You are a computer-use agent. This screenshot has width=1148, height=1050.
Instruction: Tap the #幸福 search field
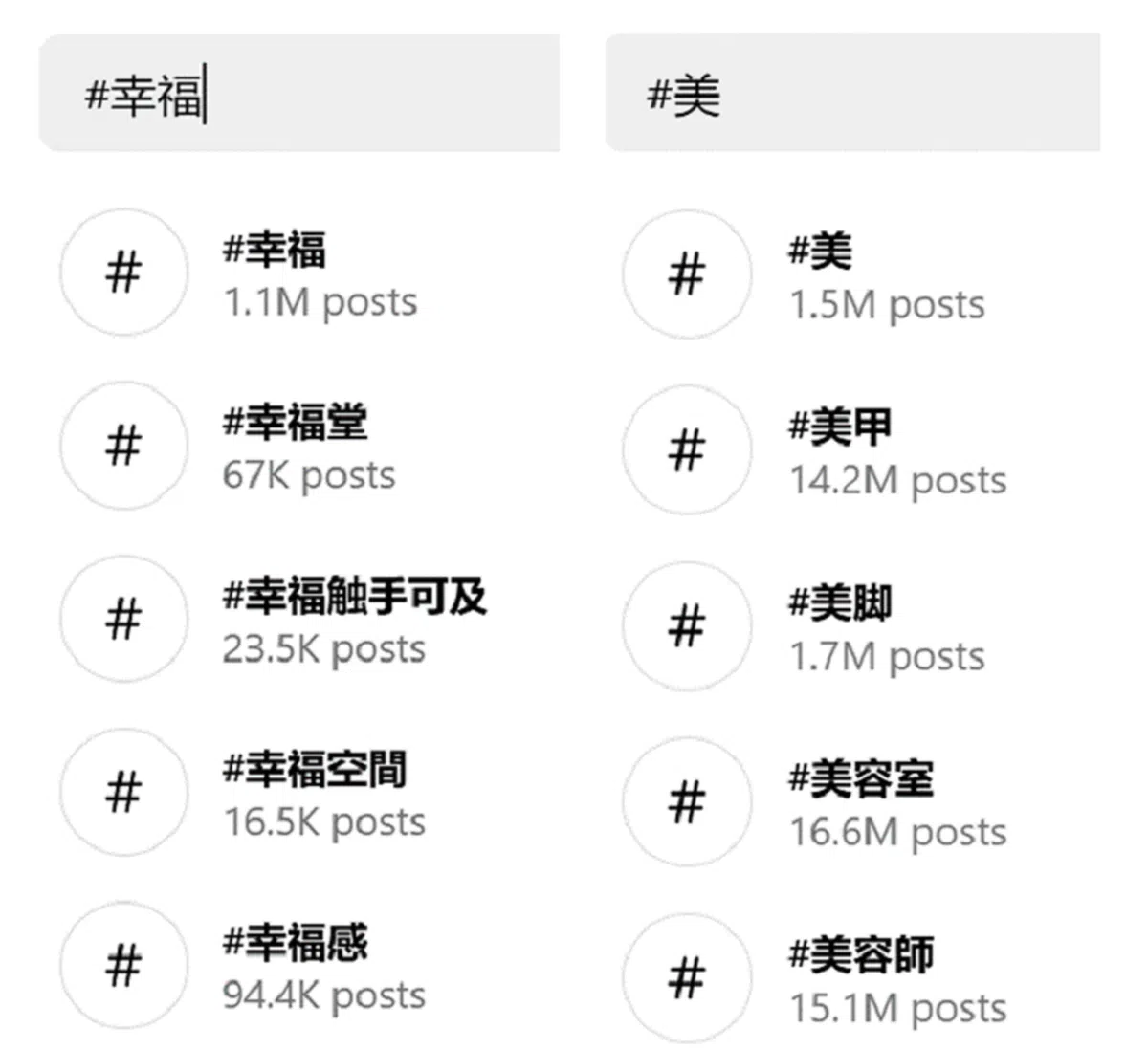298,94
